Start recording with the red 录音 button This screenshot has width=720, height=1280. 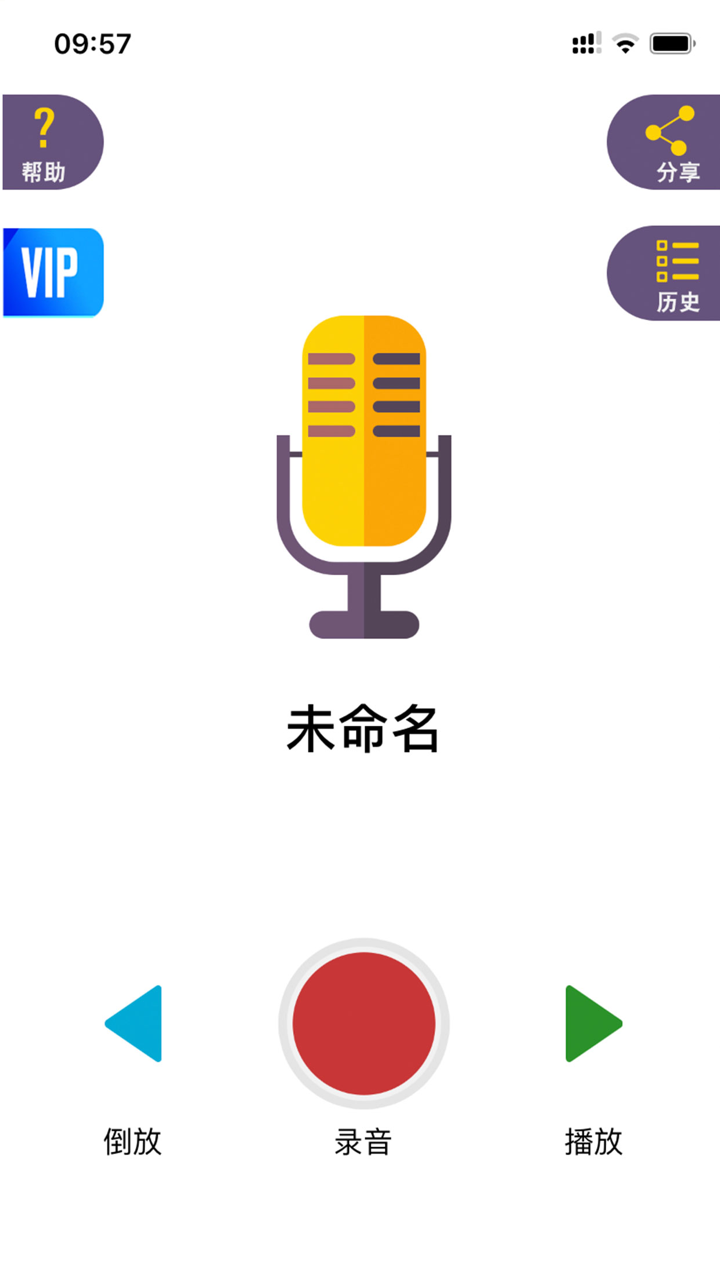(363, 1024)
